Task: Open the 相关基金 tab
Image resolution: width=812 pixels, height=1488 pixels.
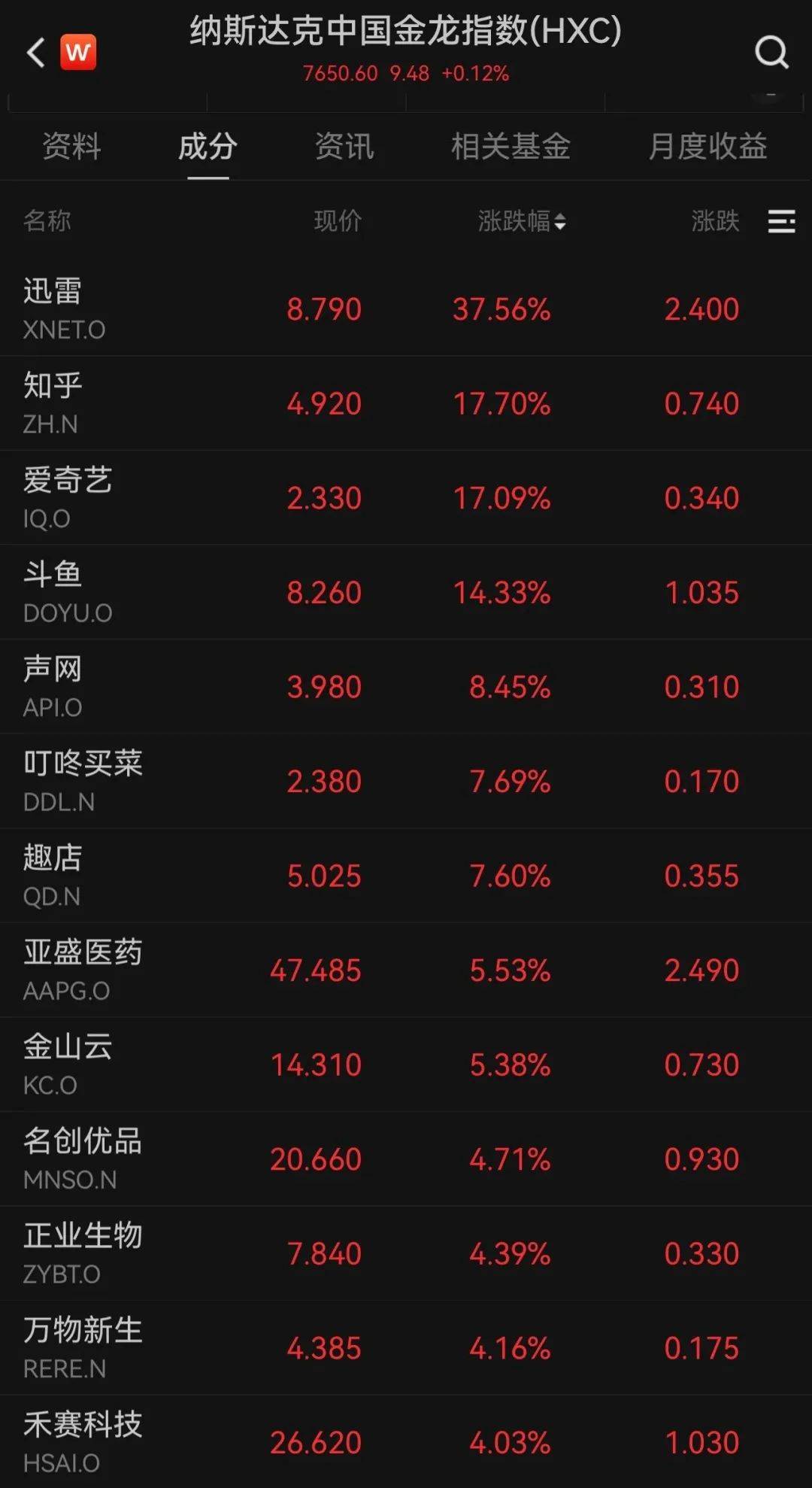Action: point(511,148)
